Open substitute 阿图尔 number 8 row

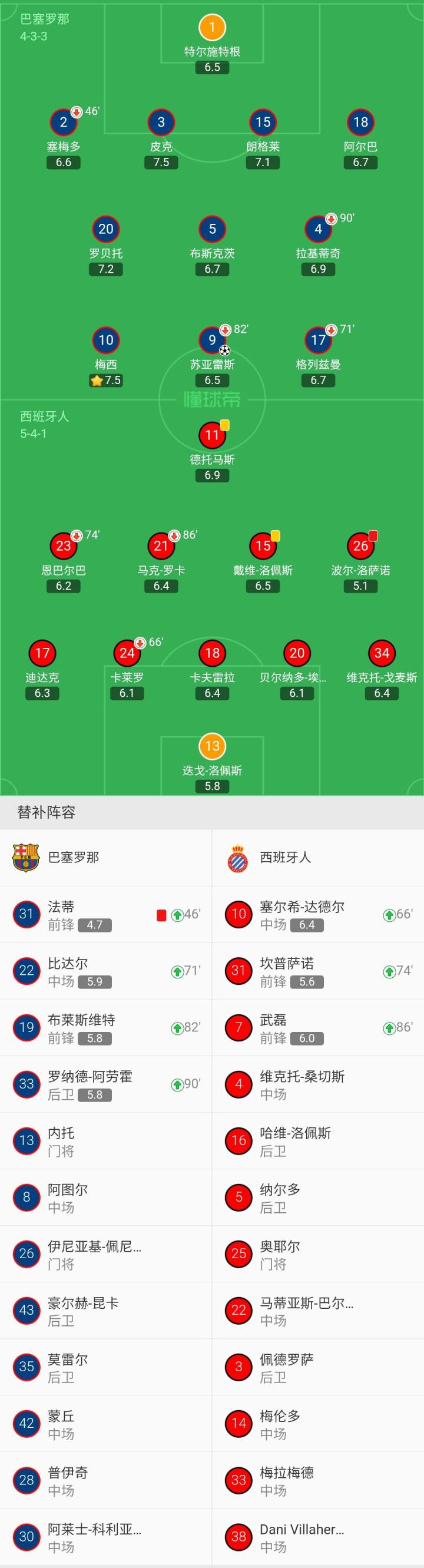point(106,1197)
